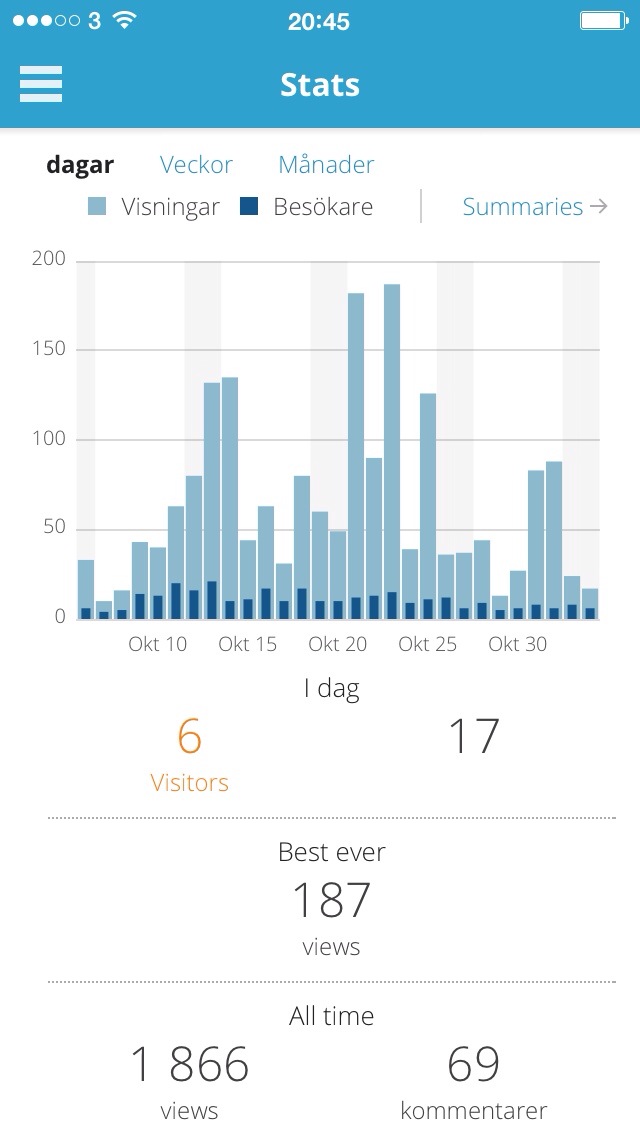
Task: Show today's views count of 17
Action: pyautogui.click(x=473, y=738)
